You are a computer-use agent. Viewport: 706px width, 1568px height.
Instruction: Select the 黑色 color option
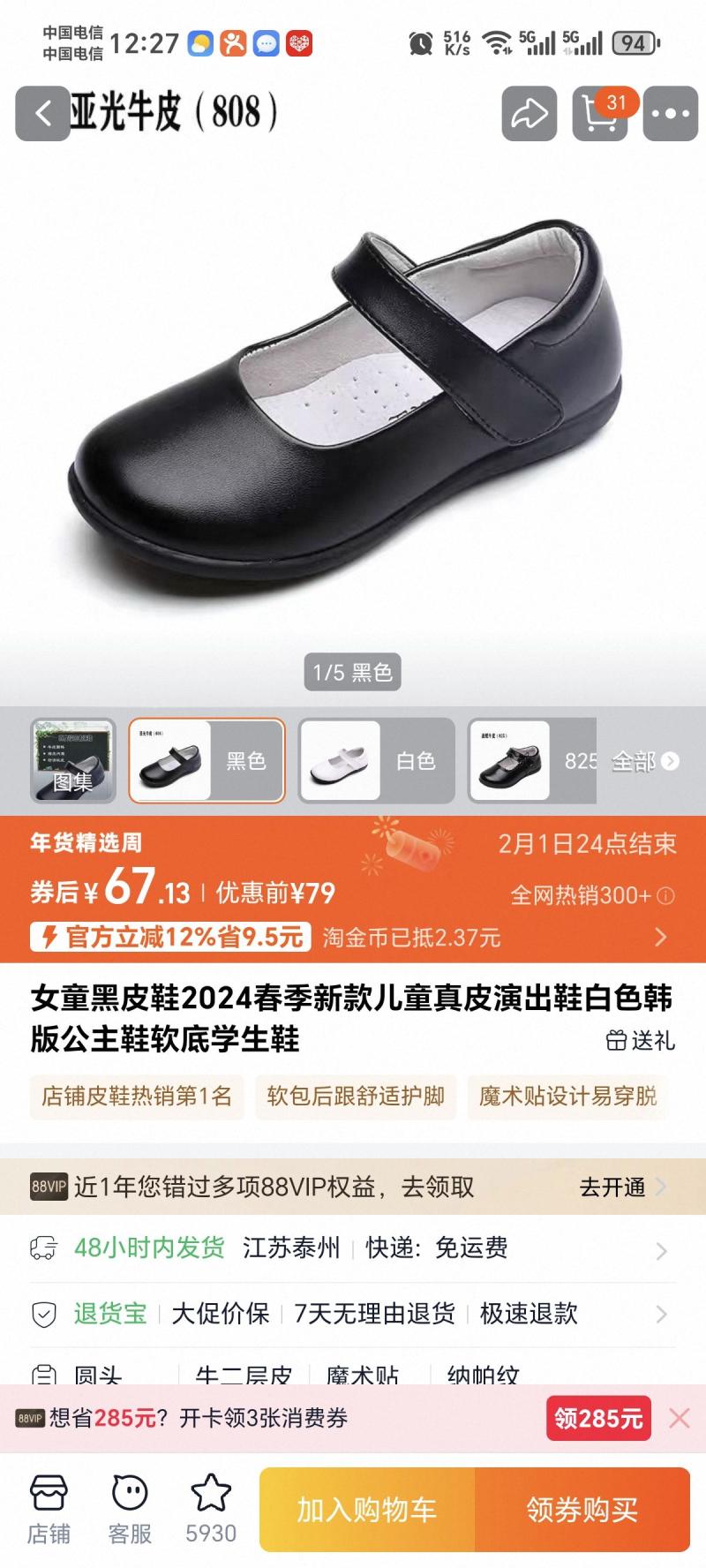(207, 761)
